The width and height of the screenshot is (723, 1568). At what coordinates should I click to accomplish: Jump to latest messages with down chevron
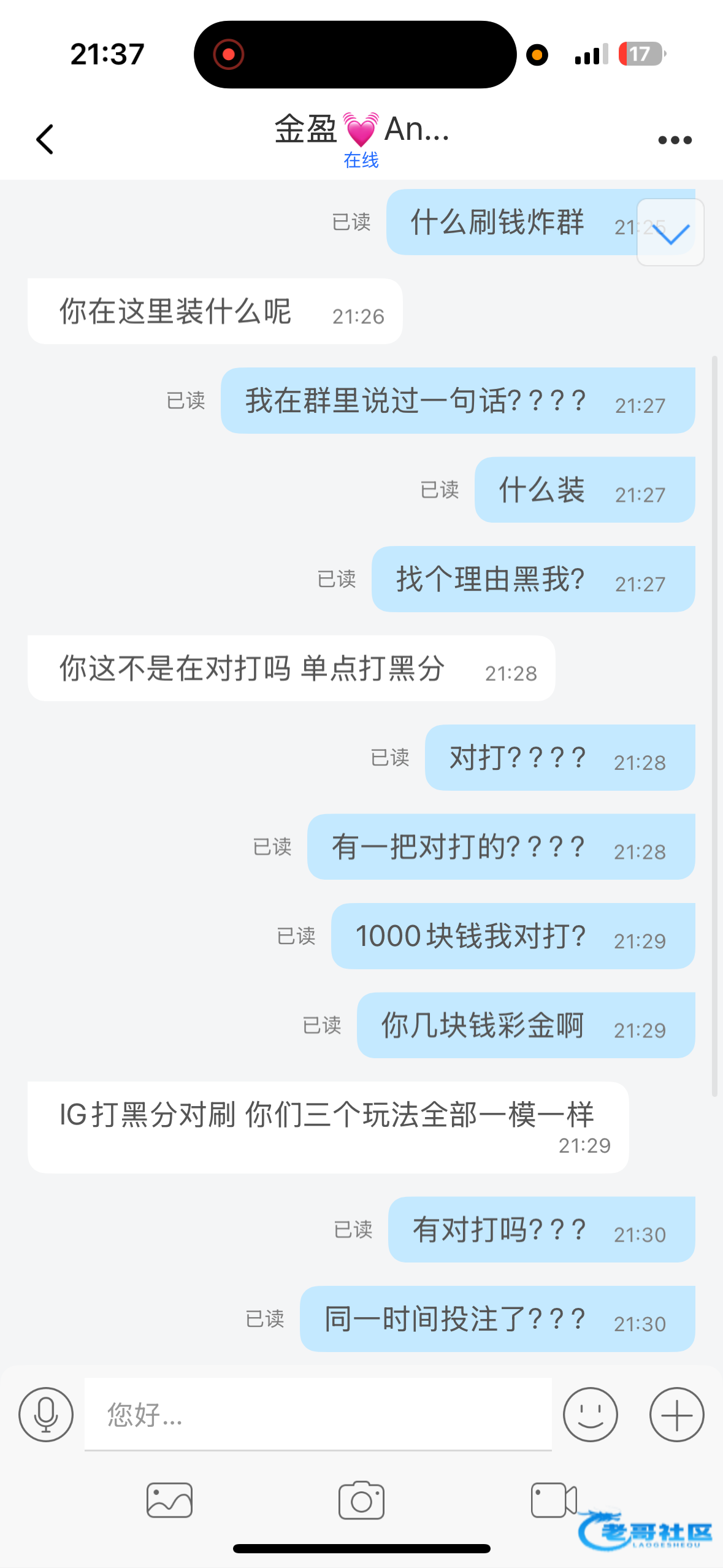click(670, 233)
